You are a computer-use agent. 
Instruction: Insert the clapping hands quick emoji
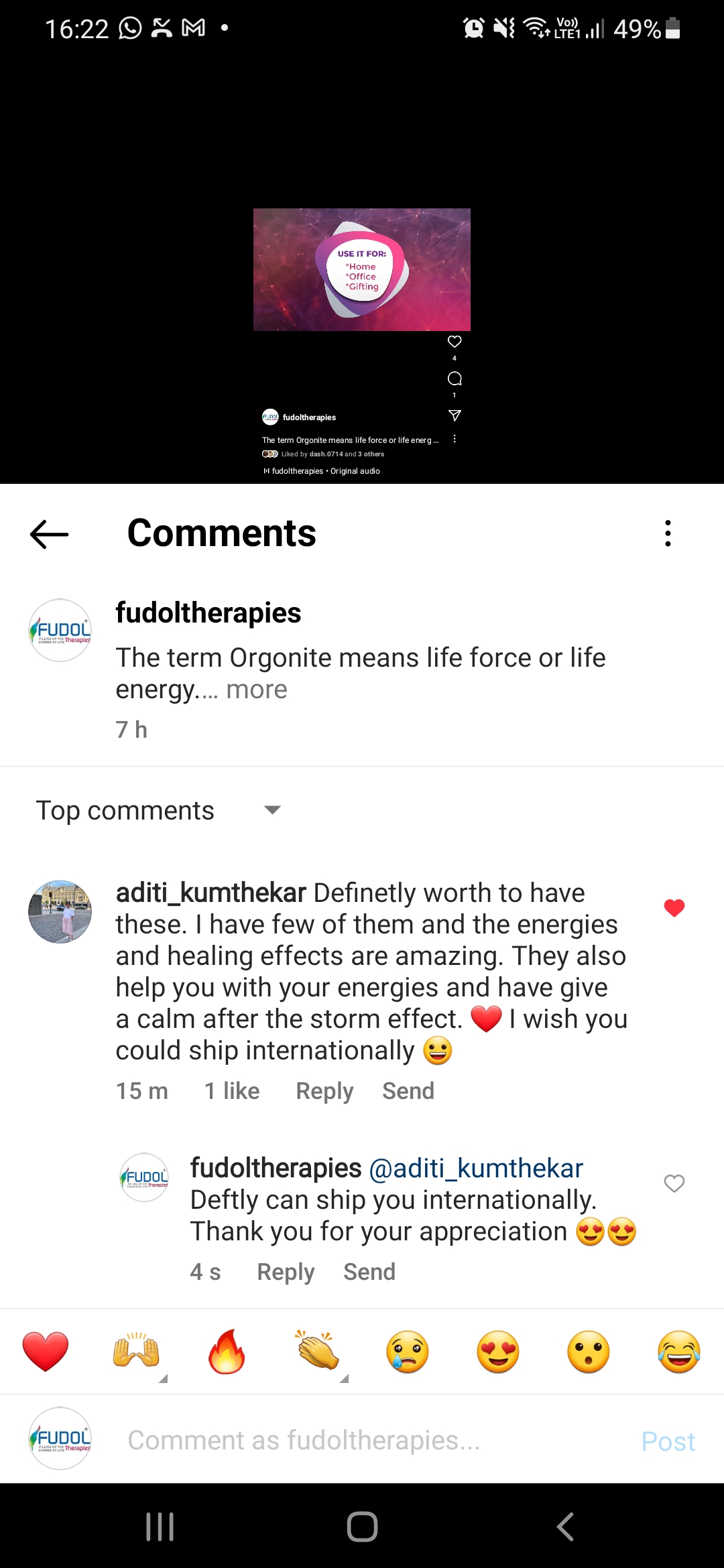pos(317,1352)
